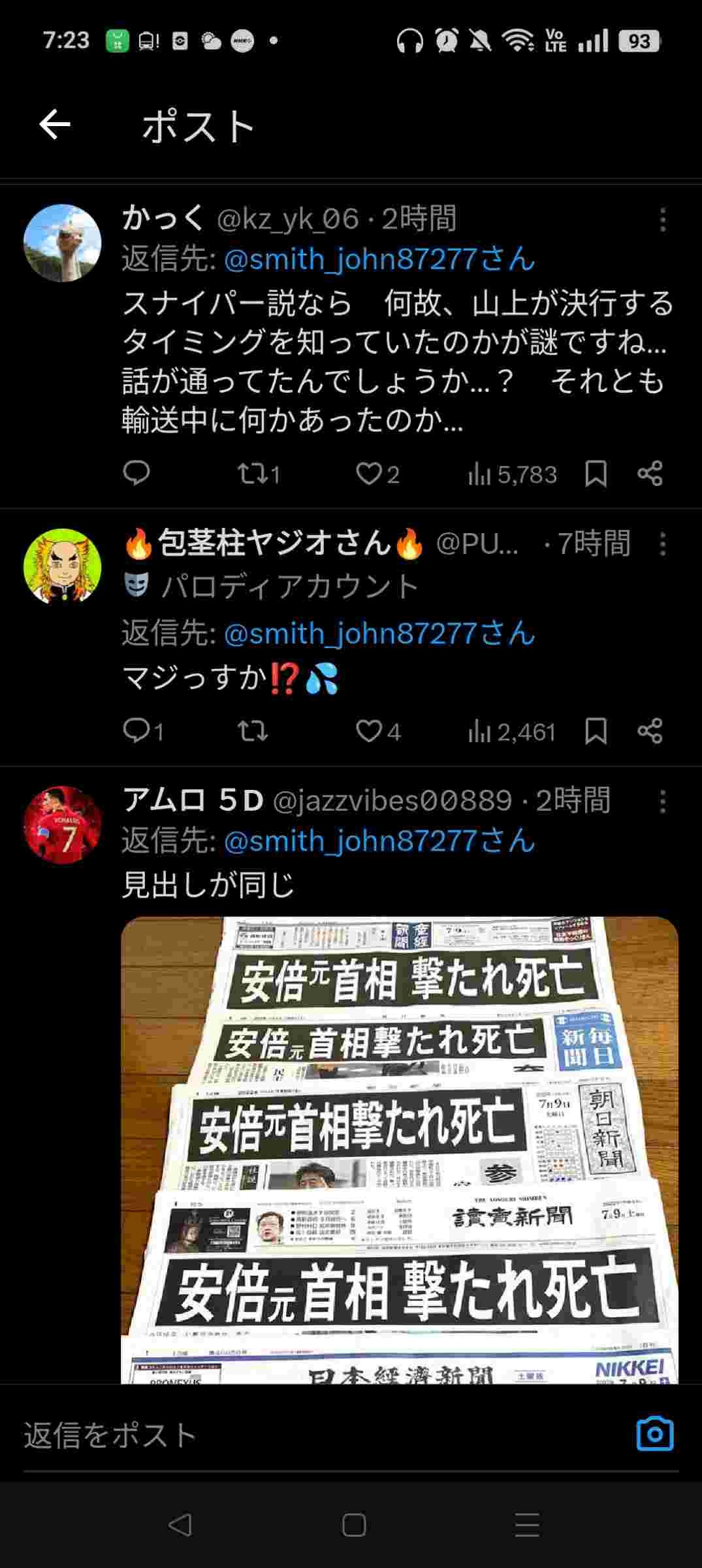Attach a photo with the camera icon
The width and height of the screenshot is (702, 1568).
pyautogui.click(x=654, y=1434)
